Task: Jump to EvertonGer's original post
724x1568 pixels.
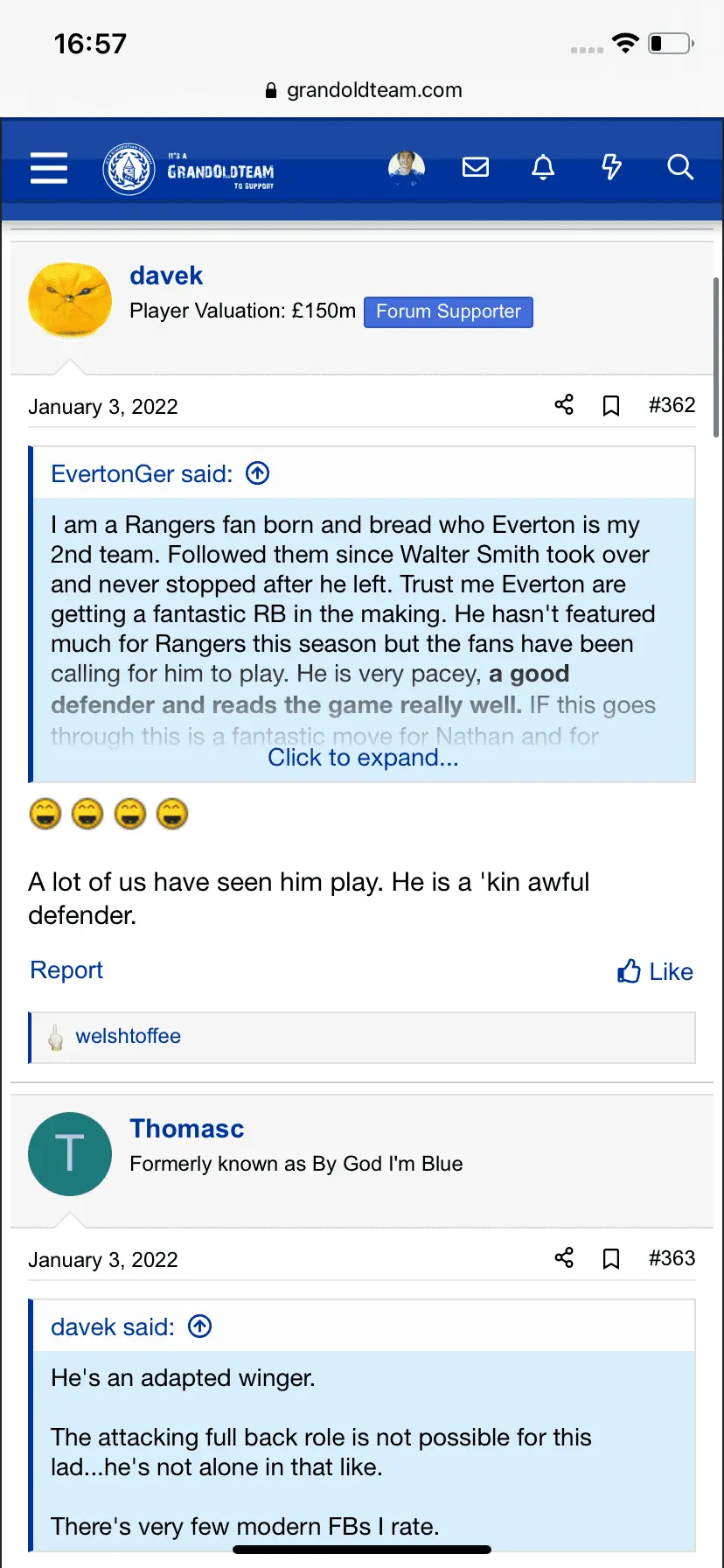Action: pyautogui.click(x=257, y=473)
